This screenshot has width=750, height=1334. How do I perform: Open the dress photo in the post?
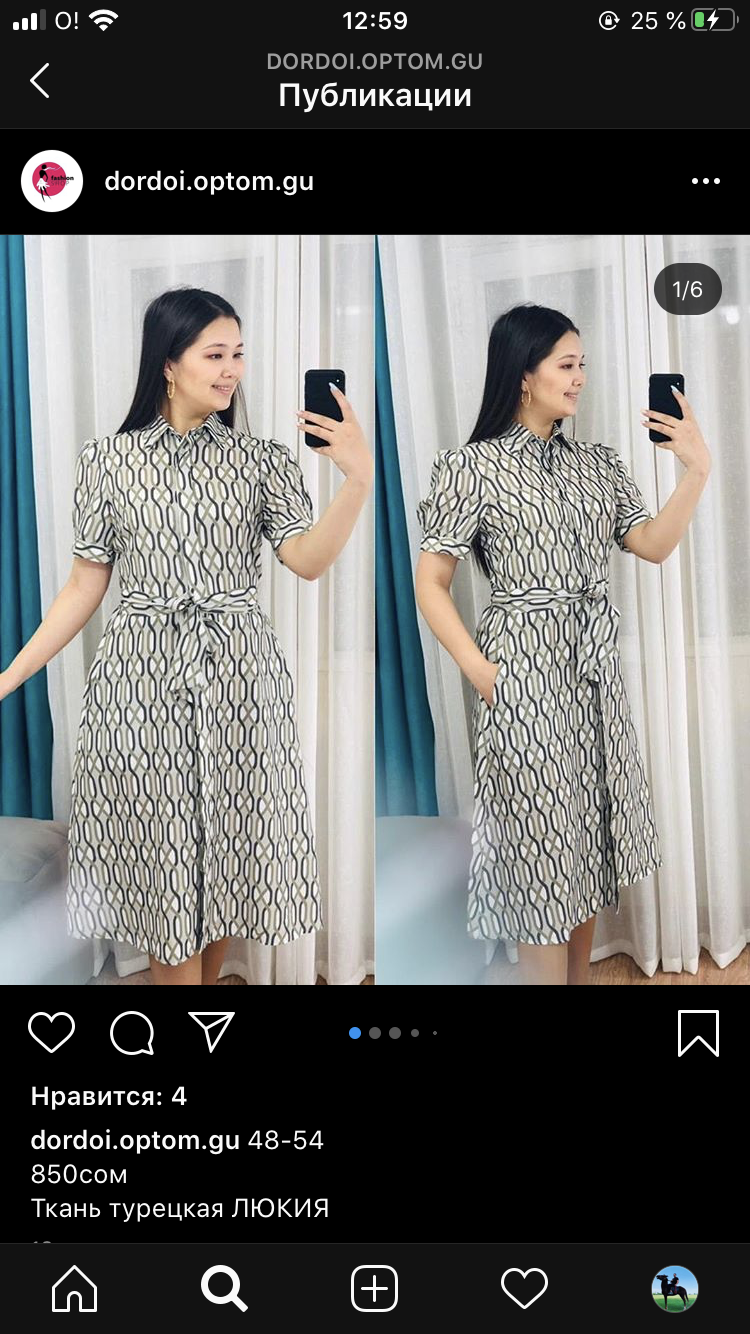click(x=375, y=610)
